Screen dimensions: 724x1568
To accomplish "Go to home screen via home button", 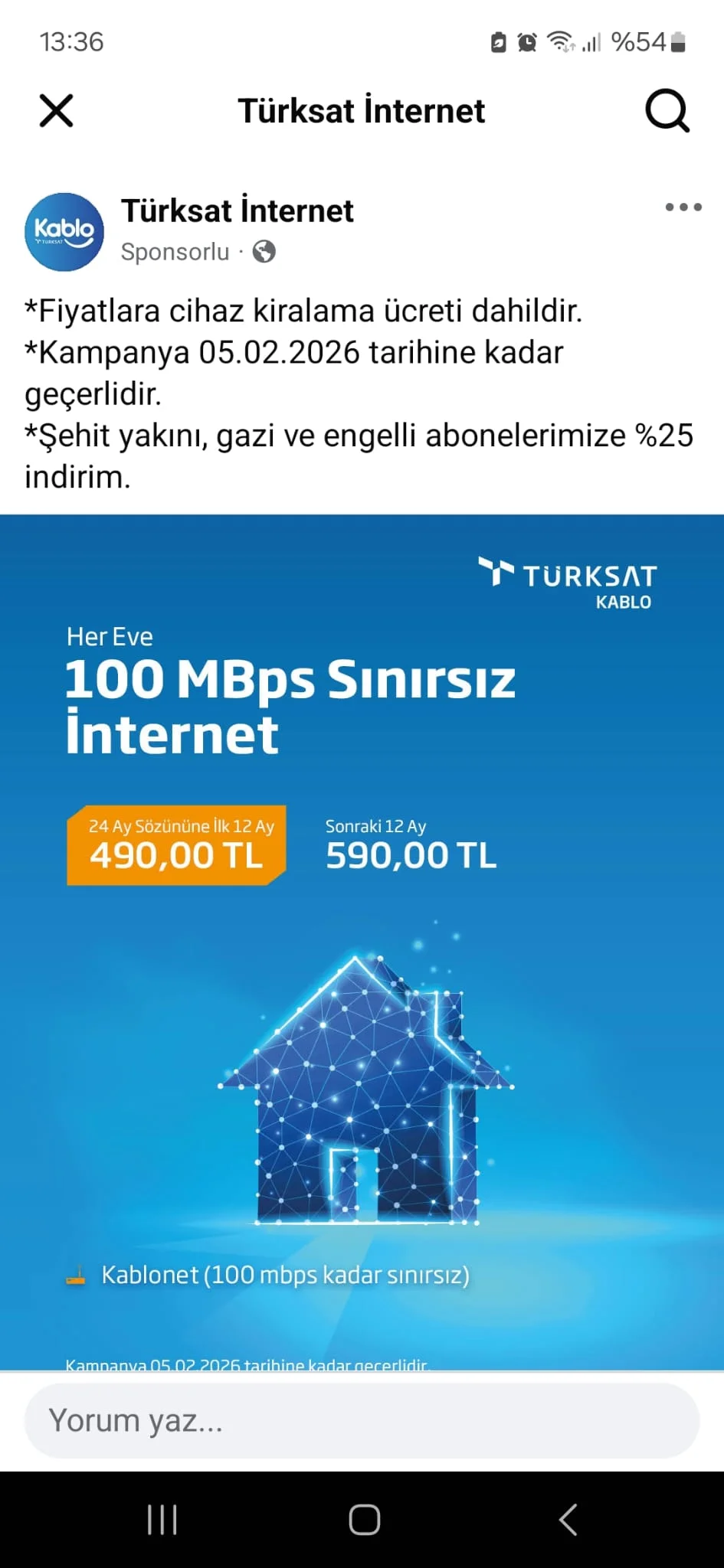I will pyautogui.click(x=364, y=1520).
